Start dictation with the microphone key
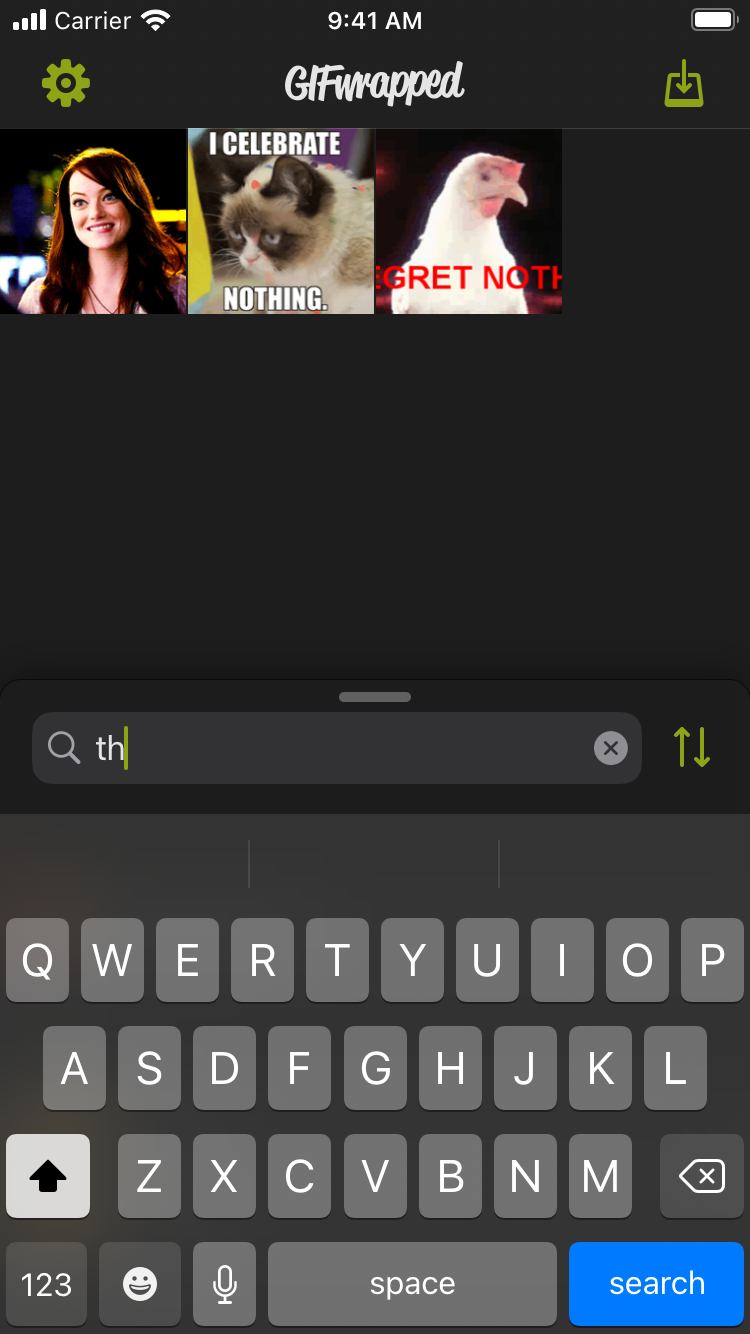The height and width of the screenshot is (1334, 750). (x=225, y=1284)
